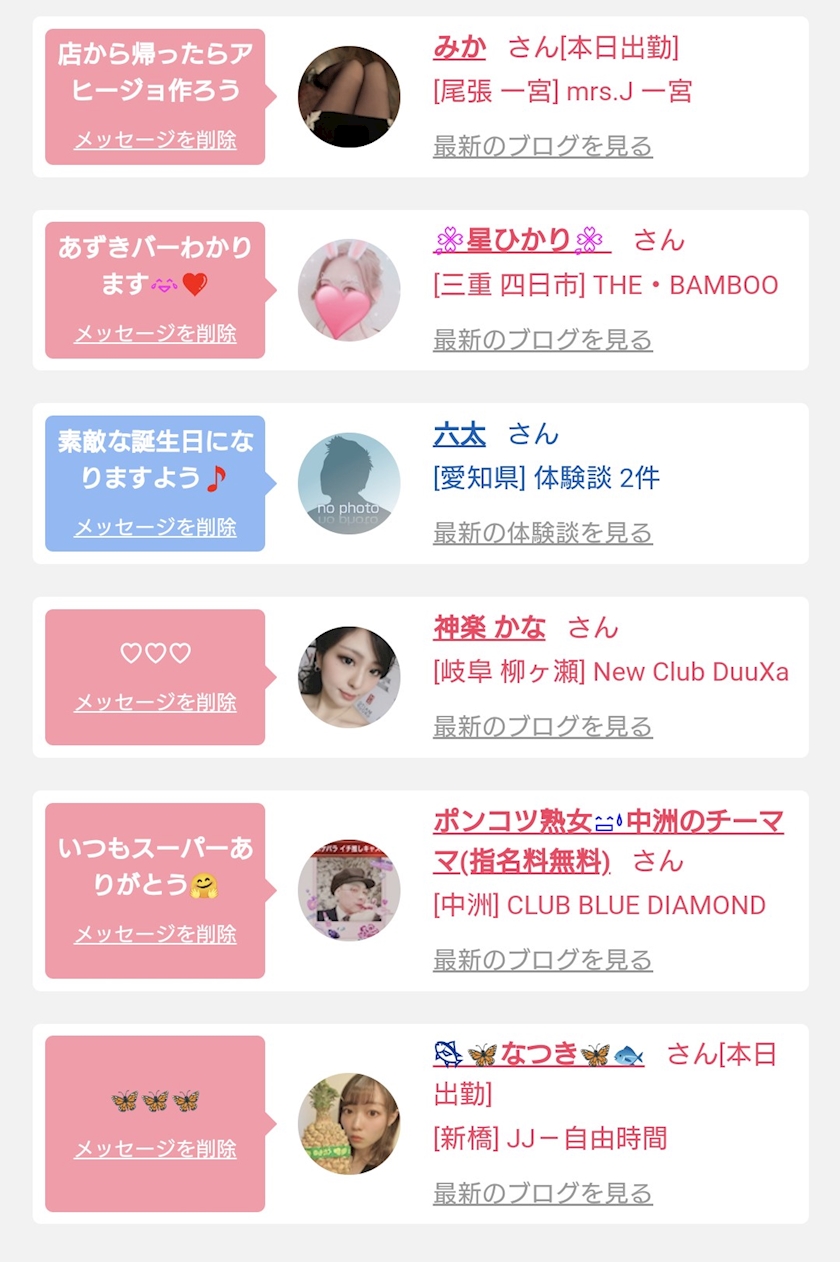Screen dimensions: 840x1262
Task: View latest blog of CLUB BLUE DIAMOND member
Action: [x=543, y=960]
